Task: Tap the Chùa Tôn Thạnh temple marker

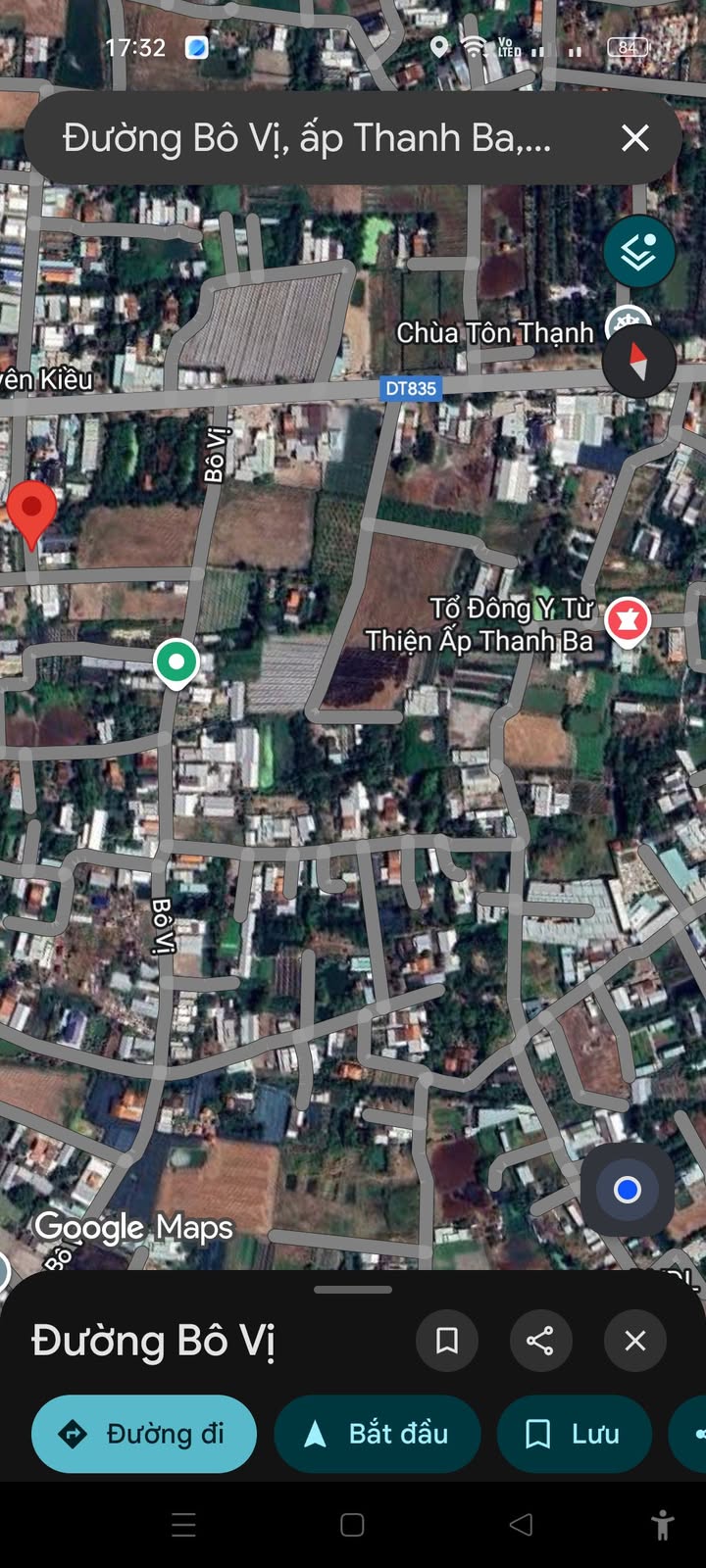Action: [628, 319]
